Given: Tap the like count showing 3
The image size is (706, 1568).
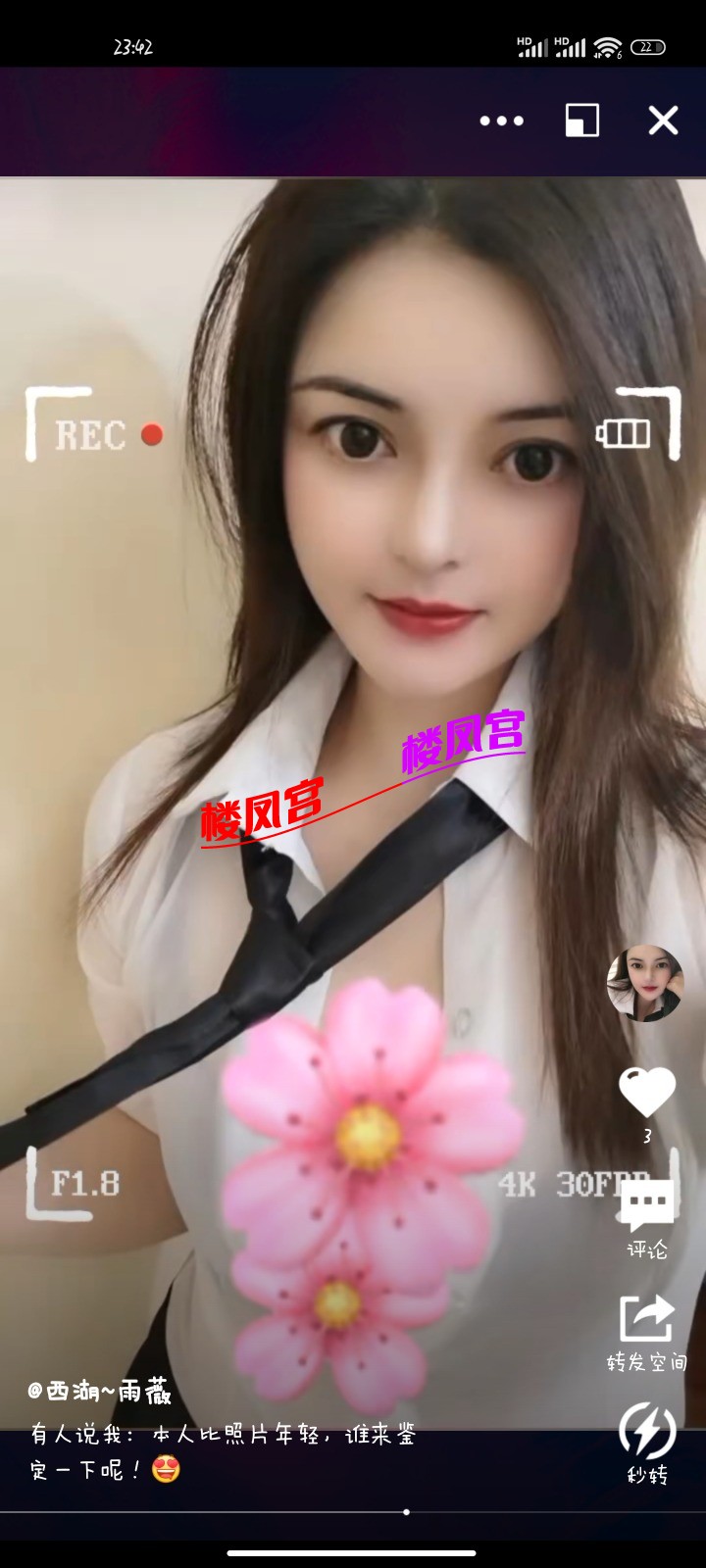Looking at the screenshot, I should pyautogui.click(x=648, y=1137).
